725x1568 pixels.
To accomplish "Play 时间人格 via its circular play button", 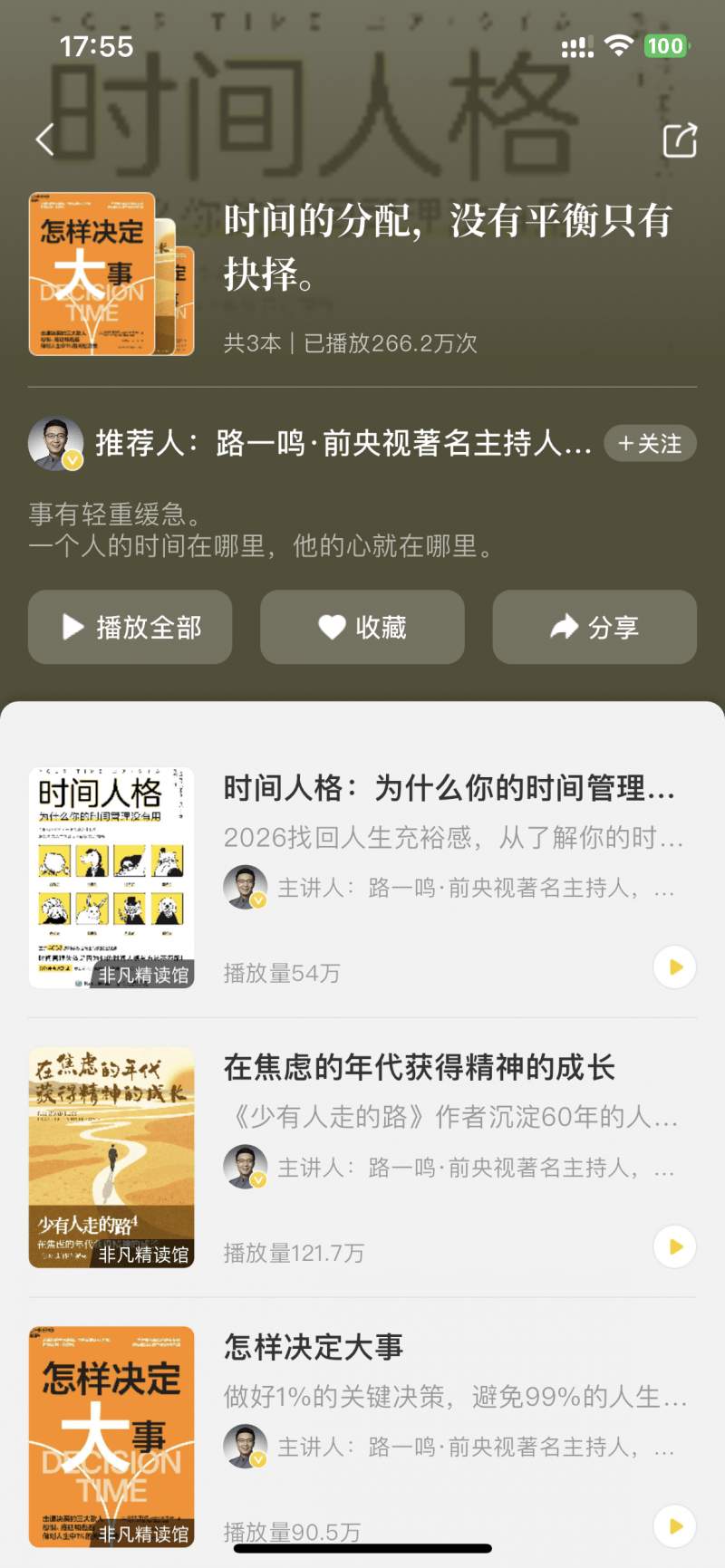I will click(673, 967).
